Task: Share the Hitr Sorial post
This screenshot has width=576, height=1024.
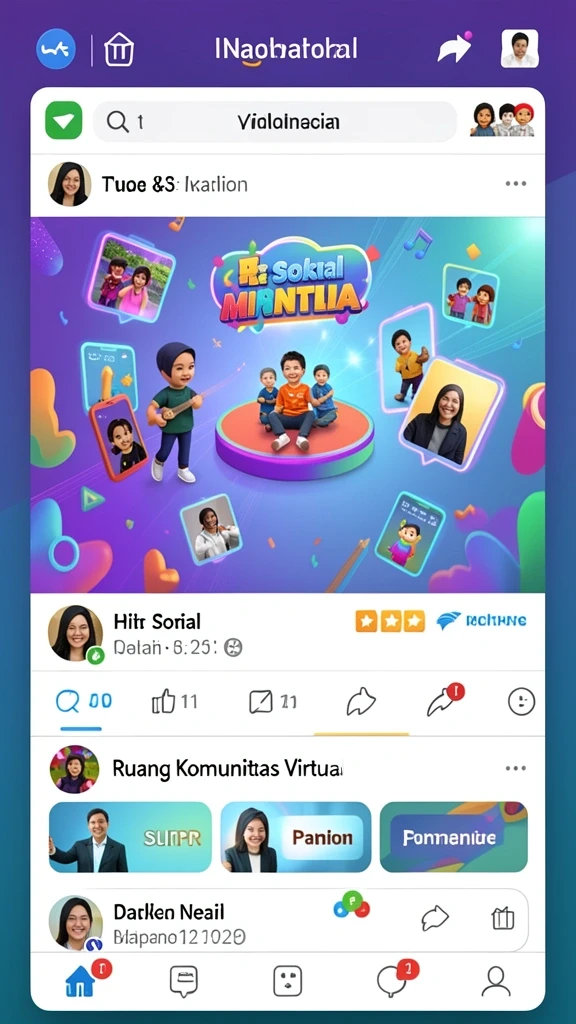Action: point(360,702)
